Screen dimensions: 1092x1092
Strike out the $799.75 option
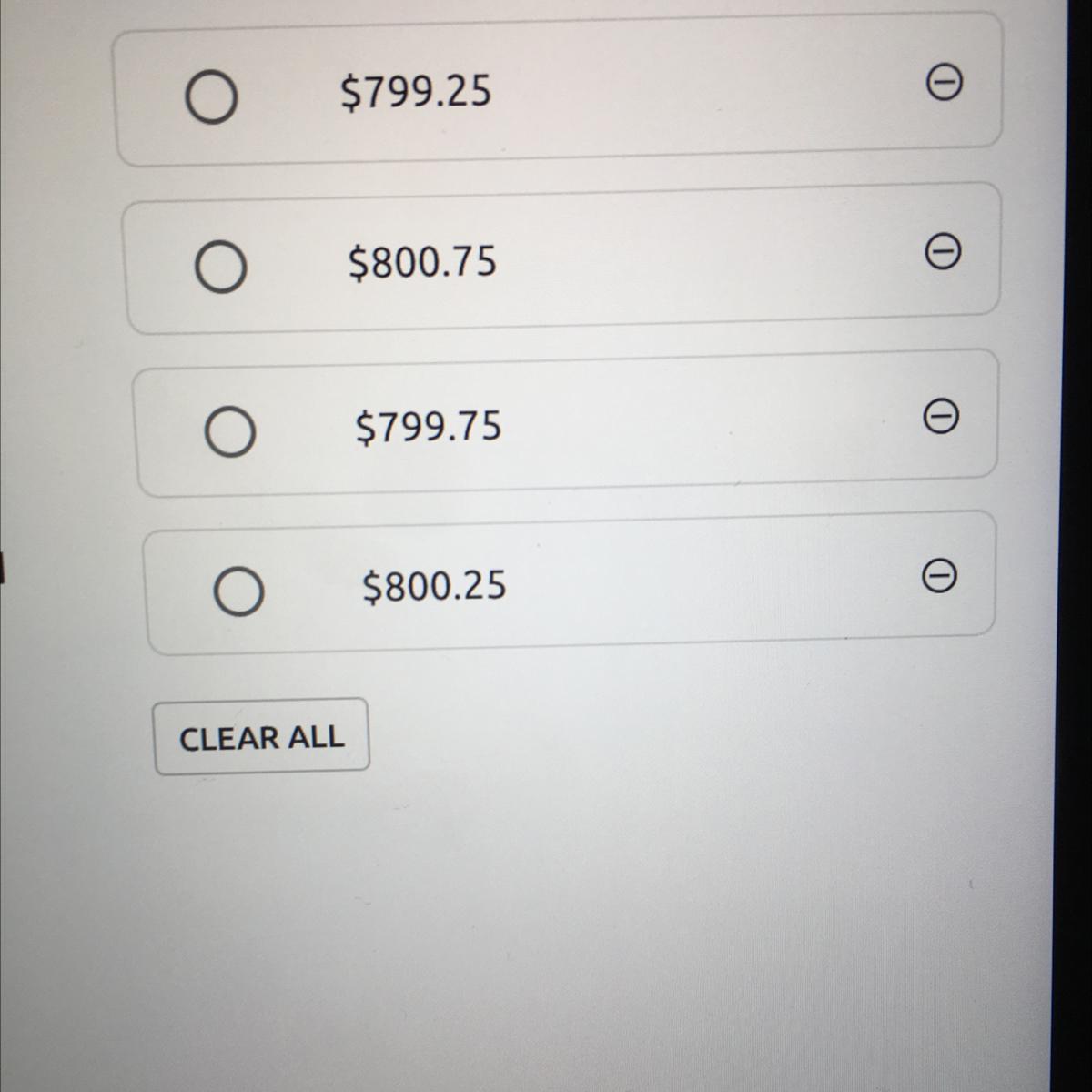coord(941,417)
